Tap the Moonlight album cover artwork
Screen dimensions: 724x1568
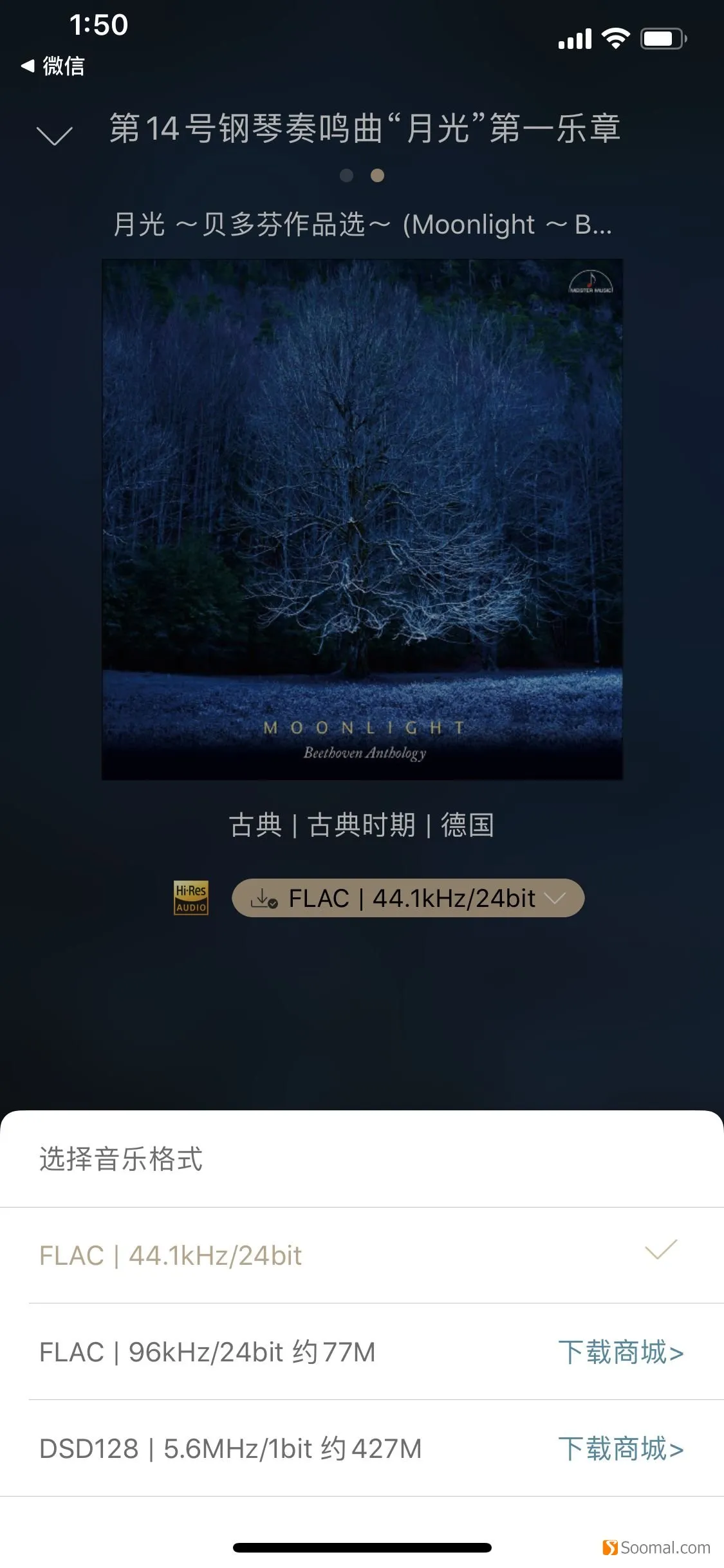coord(362,519)
